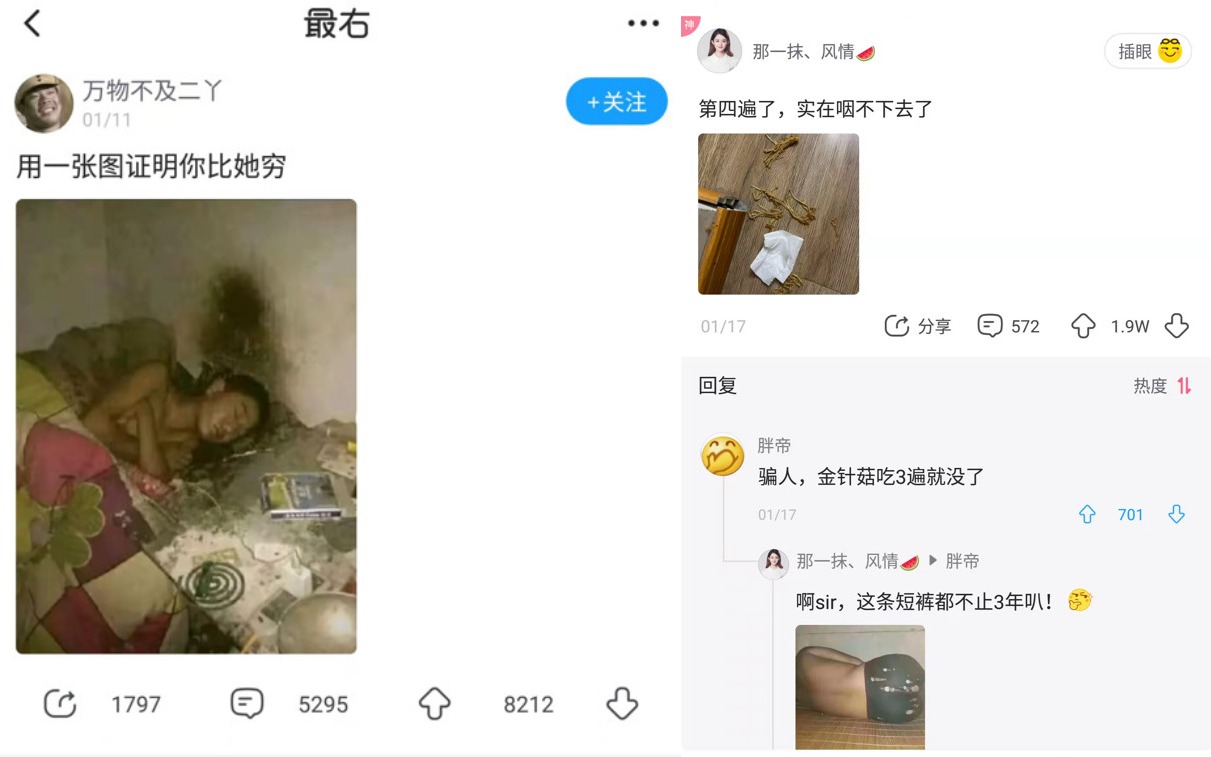Image resolution: width=1211 pixels, height=757 pixels.
Task: Enlarge the wooden floor comment image
Action: click(x=778, y=214)
